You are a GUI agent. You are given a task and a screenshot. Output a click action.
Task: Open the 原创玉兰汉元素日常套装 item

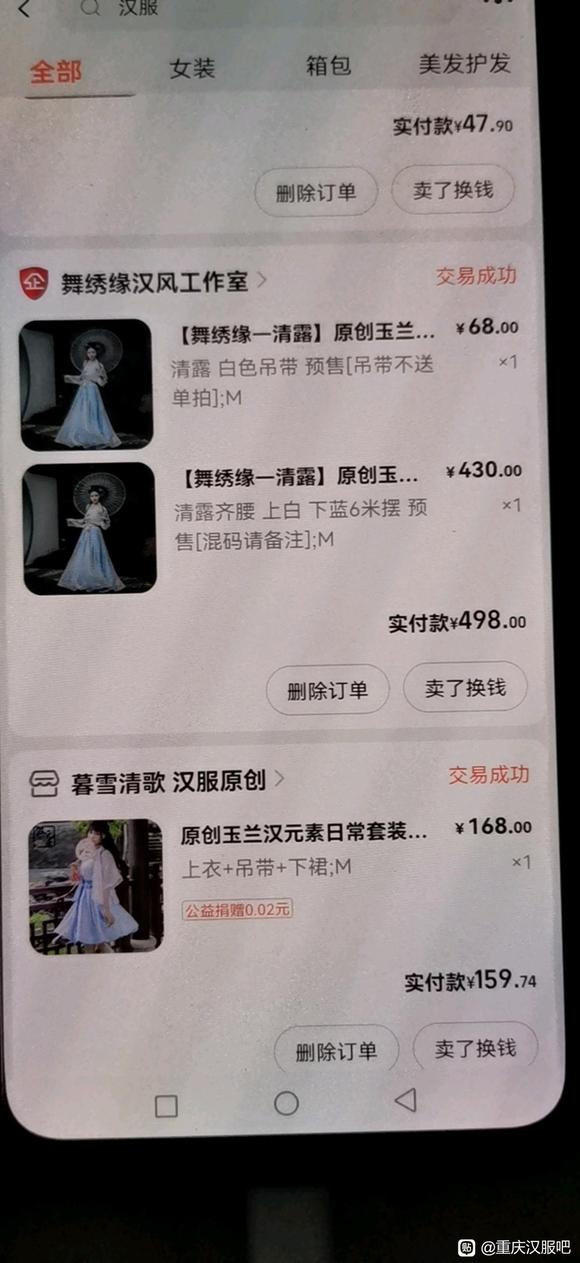coord(280,885)
